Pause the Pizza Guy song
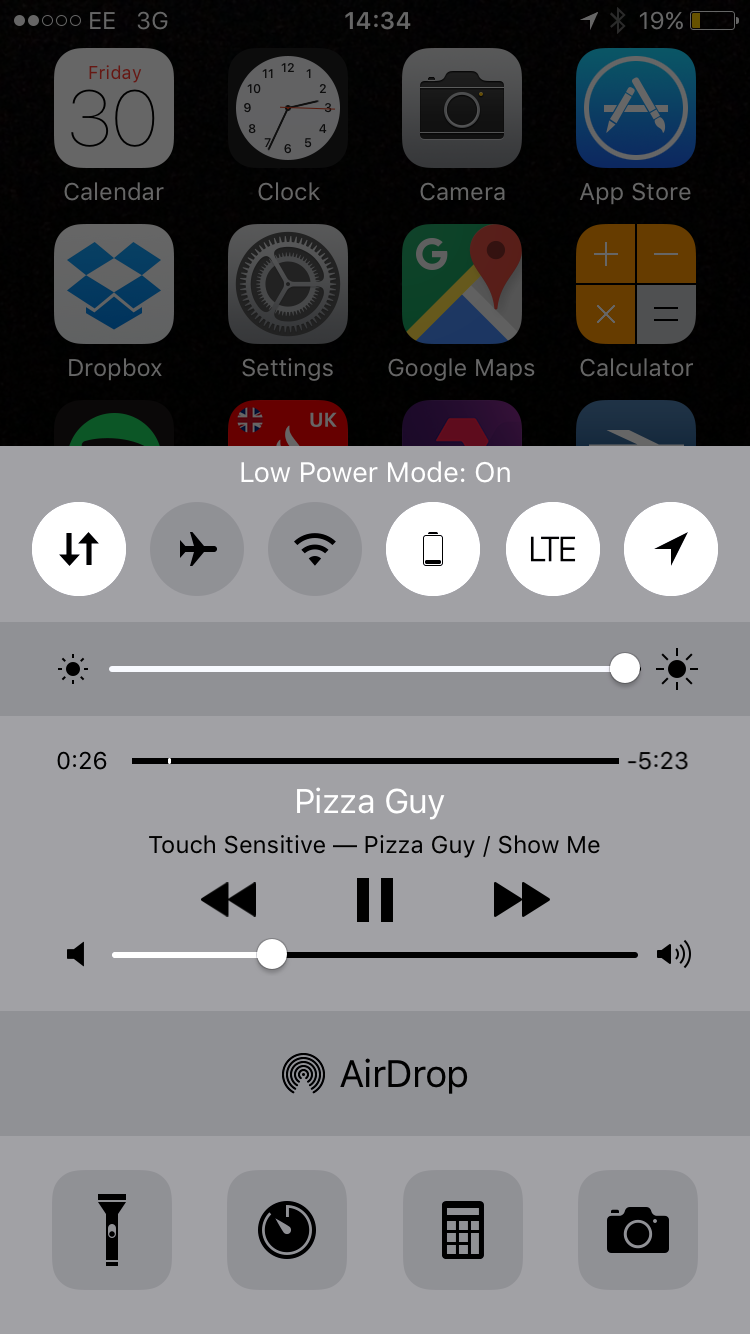Screen dimensions: 750x1334 375,900
